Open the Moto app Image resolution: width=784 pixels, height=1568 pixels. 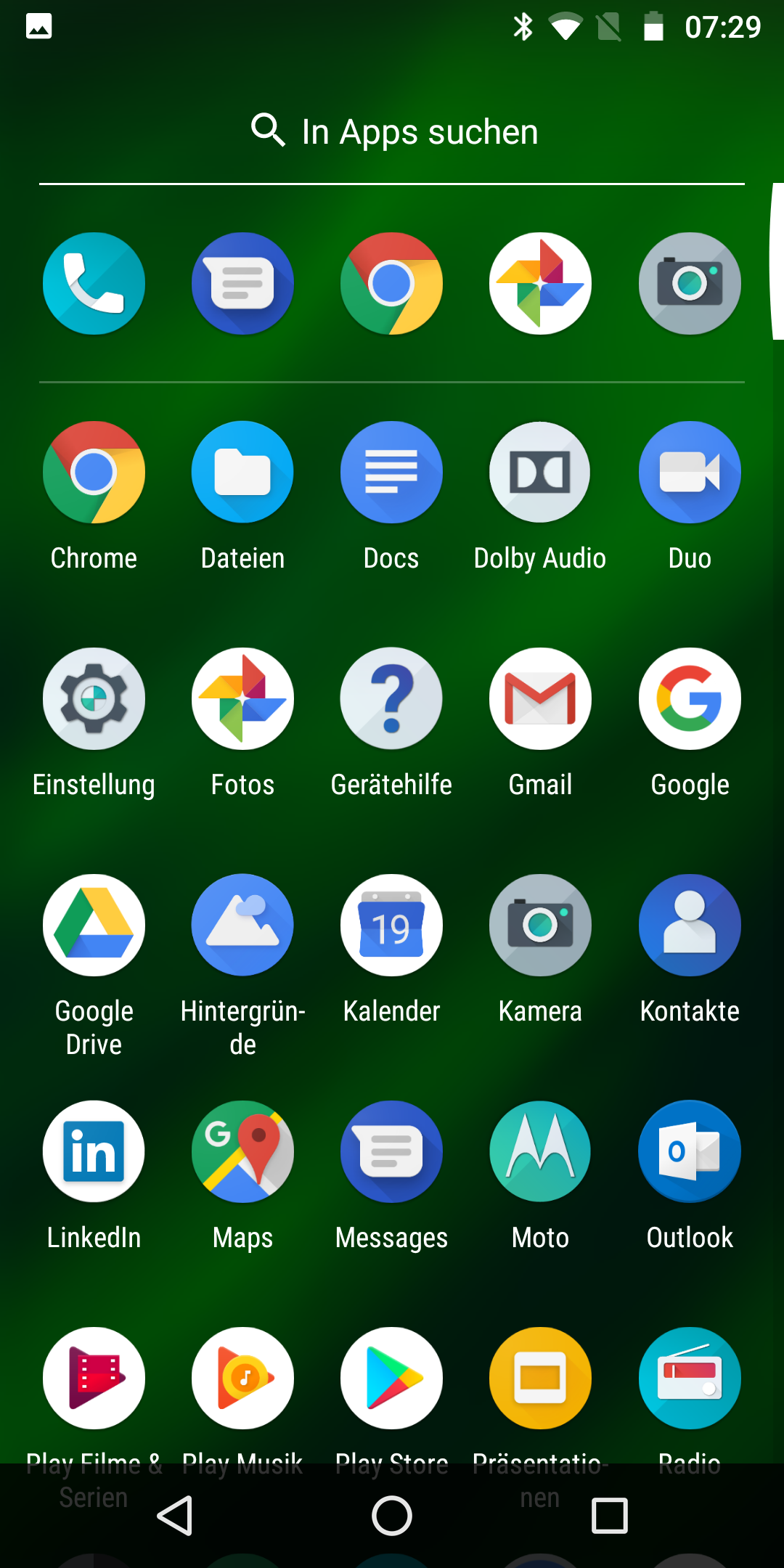[540, 1152]
